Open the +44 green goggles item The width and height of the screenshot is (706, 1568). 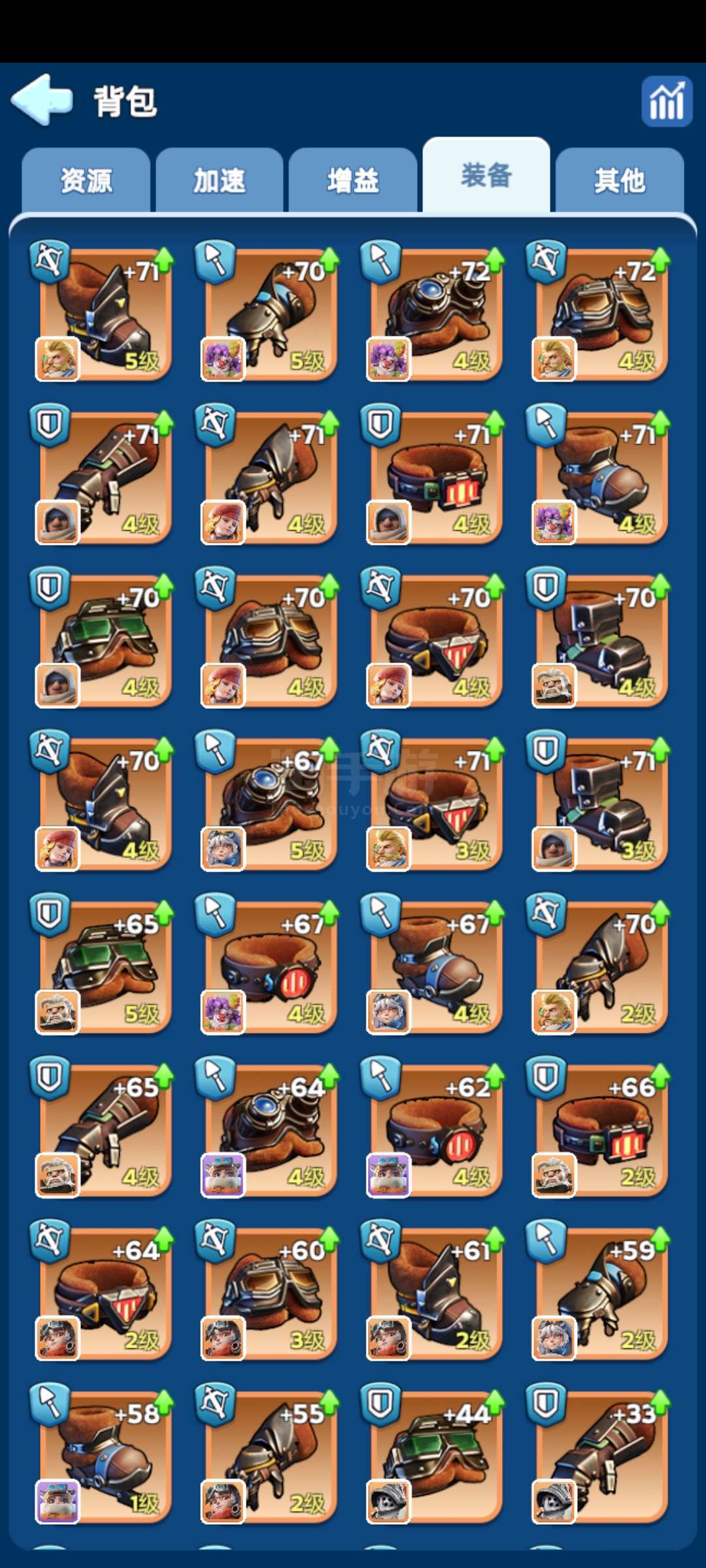click(435, 1456)
